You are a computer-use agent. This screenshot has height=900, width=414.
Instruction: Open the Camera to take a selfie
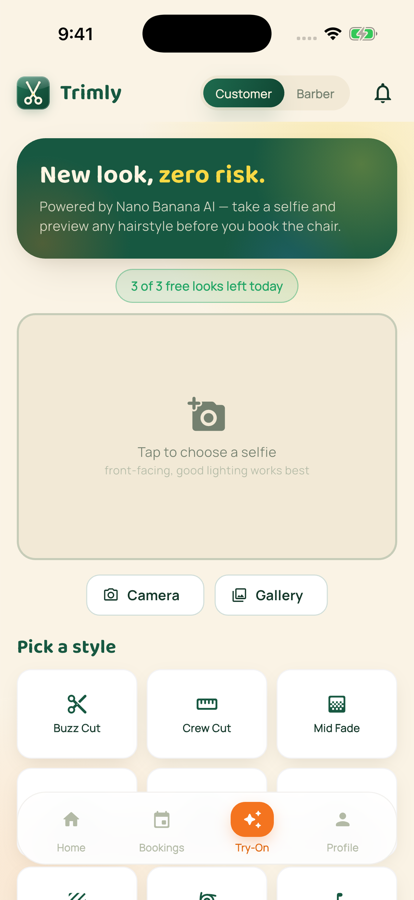pyautogui.click(x=145, y=595)
